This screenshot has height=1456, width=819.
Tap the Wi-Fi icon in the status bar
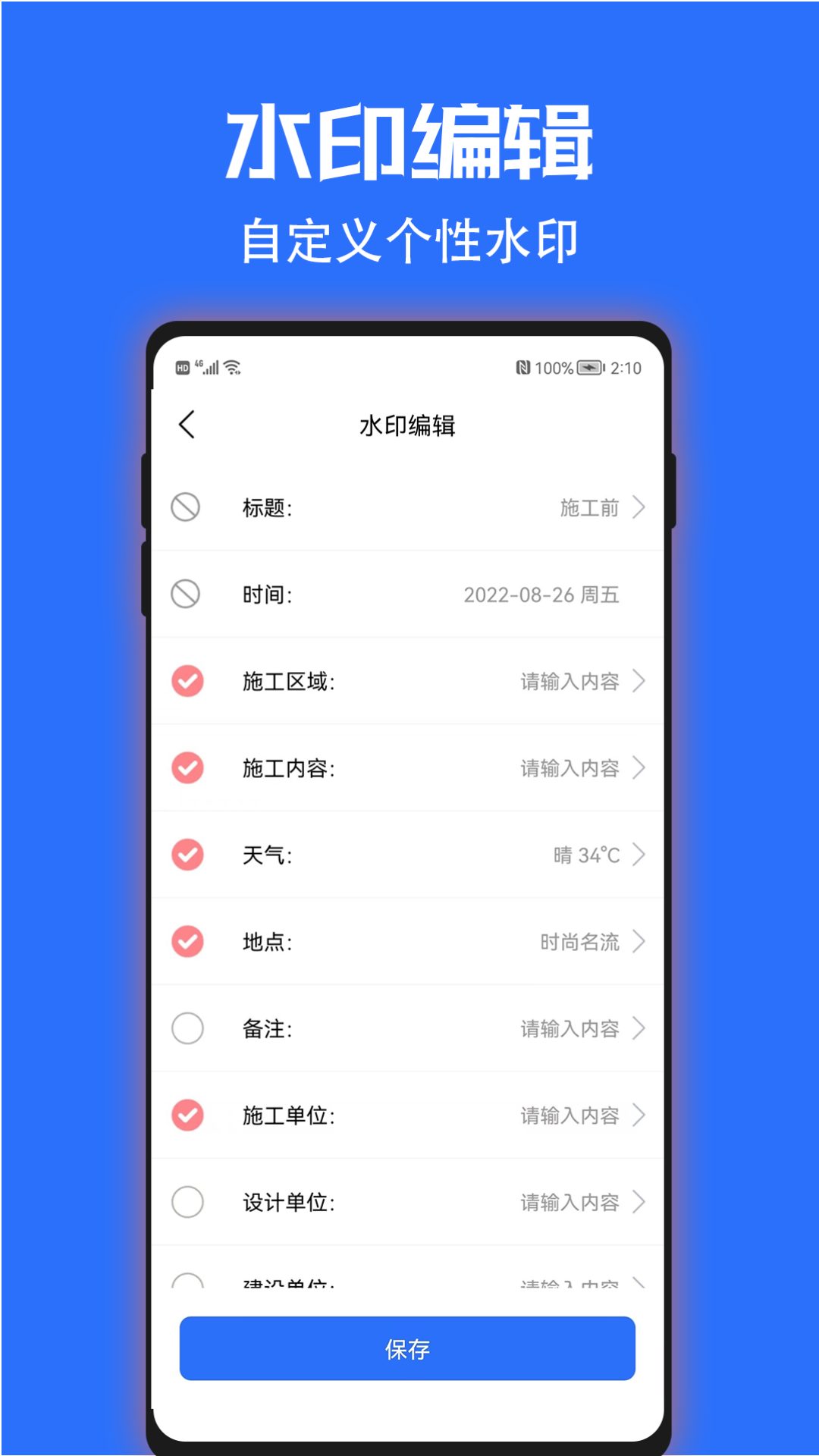(233, 367)
